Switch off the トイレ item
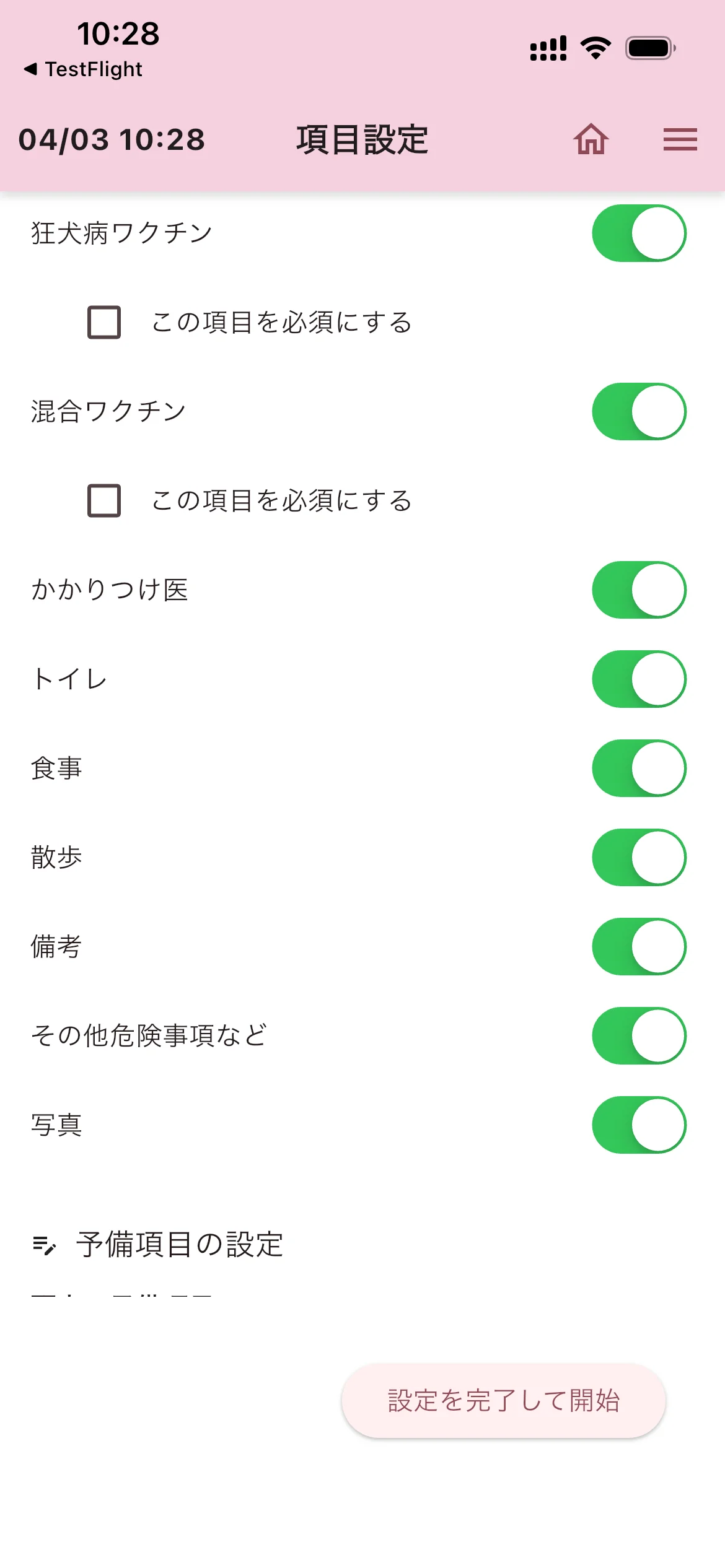 pos(639,679)
